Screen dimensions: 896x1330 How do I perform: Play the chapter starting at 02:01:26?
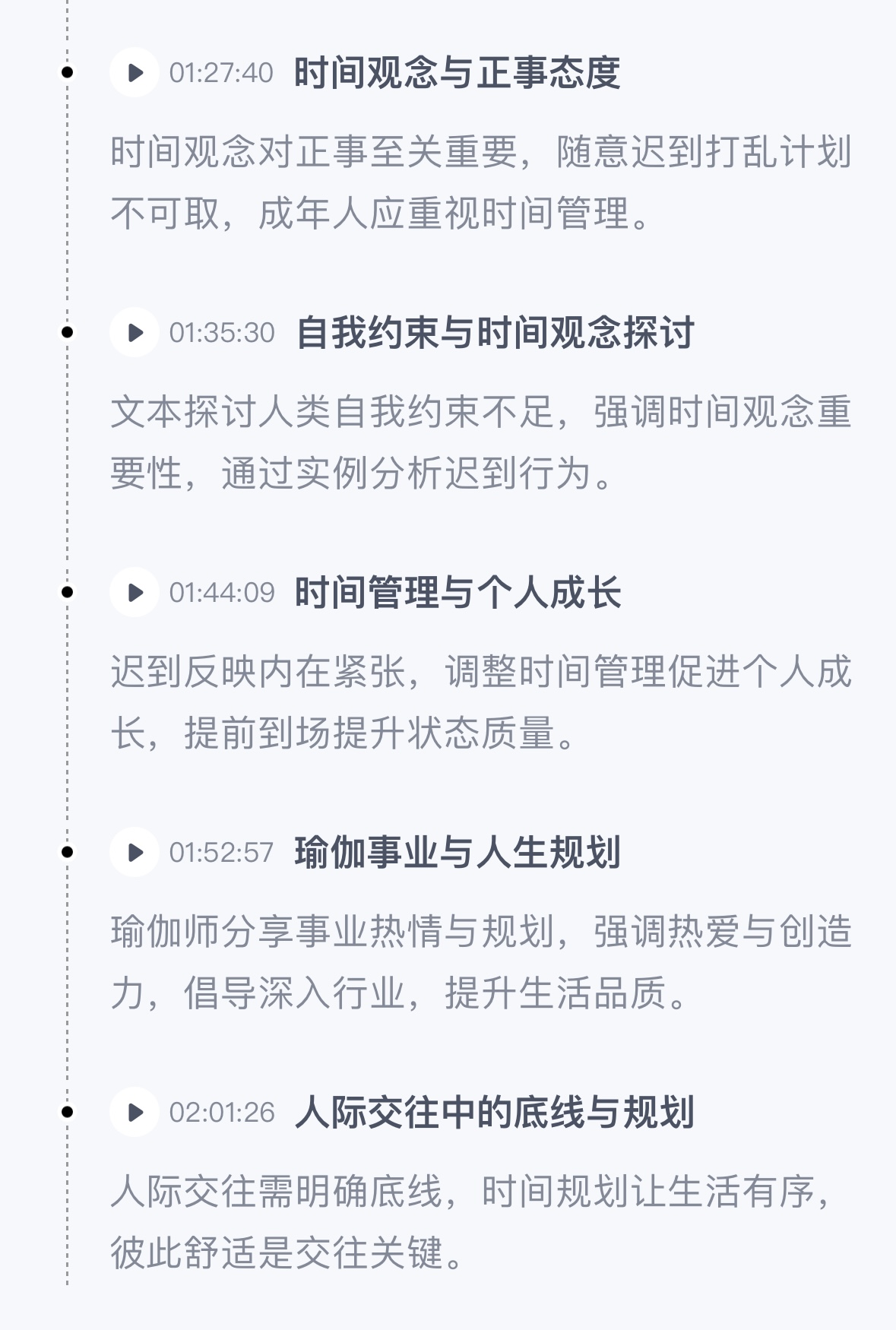[135, 1113]
